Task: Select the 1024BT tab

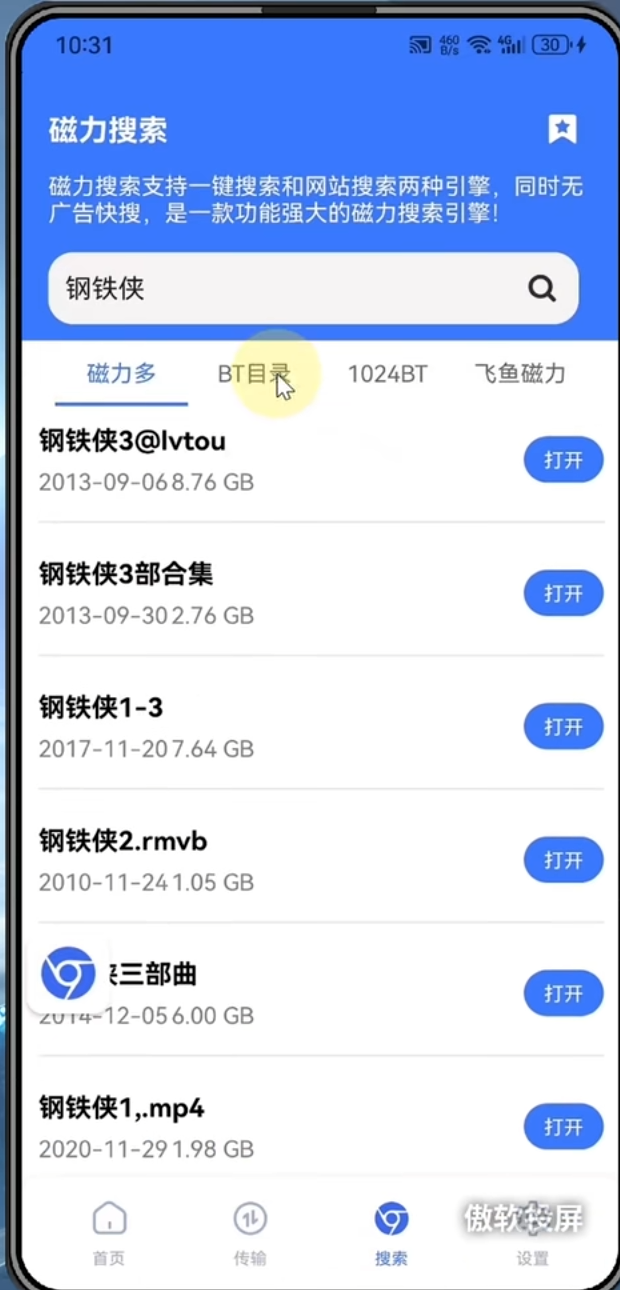Action: point(387,374)
